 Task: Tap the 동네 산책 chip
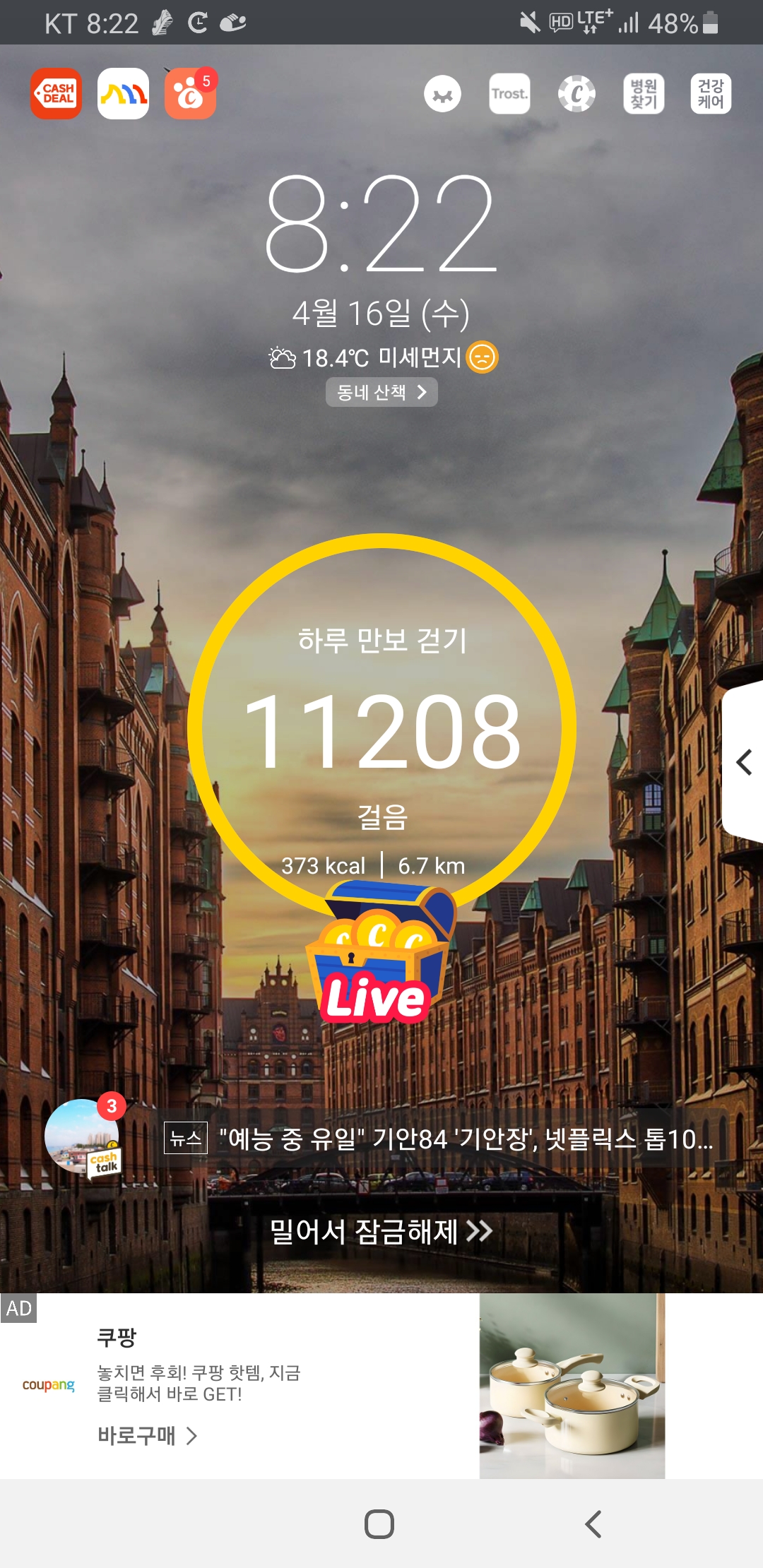tap(381, 392)
